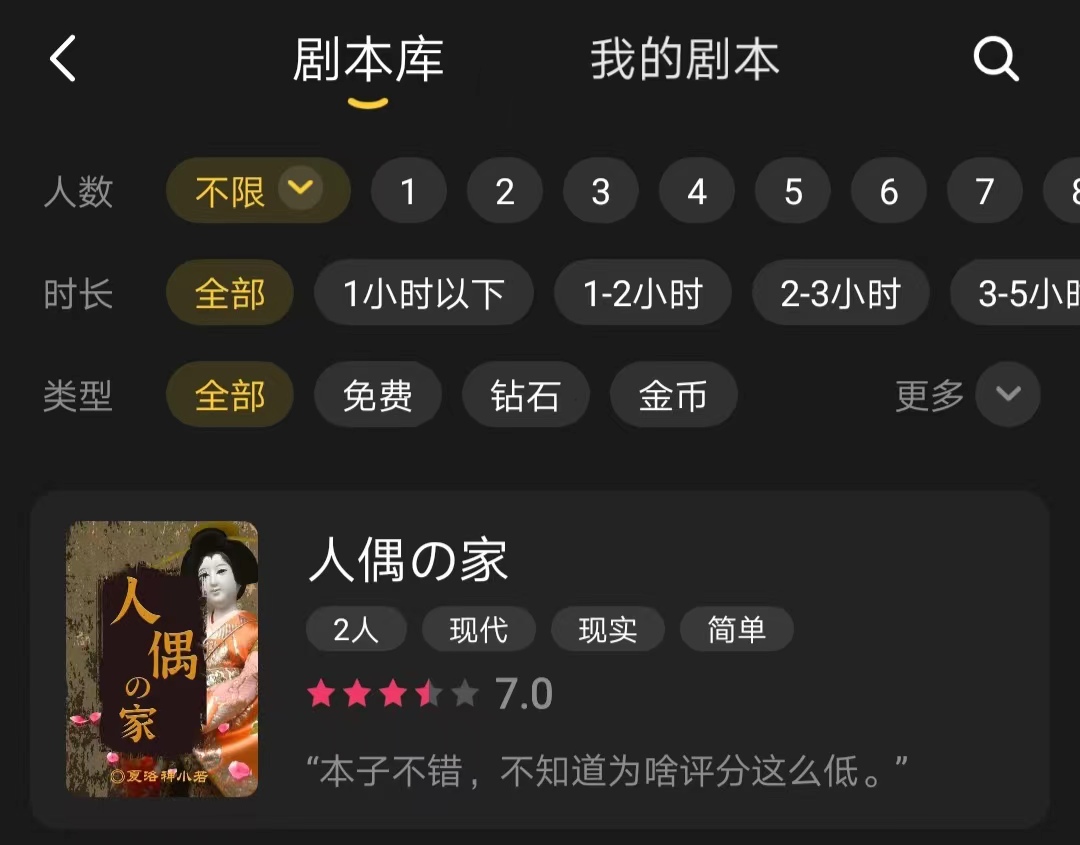1080x845 pixels.
Task: Select the 剧本库 tab
Action: click(368, 60)
